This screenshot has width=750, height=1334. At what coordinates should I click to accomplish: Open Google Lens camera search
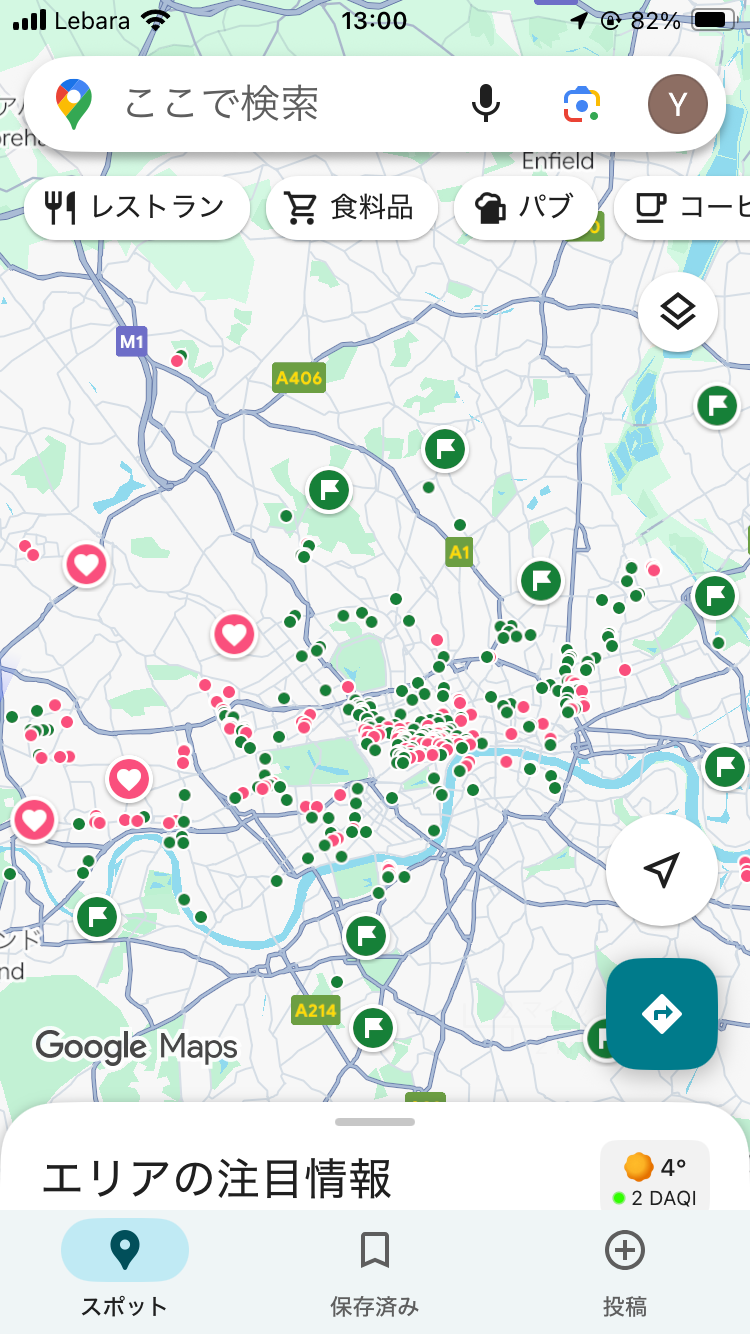coord(581,104)
